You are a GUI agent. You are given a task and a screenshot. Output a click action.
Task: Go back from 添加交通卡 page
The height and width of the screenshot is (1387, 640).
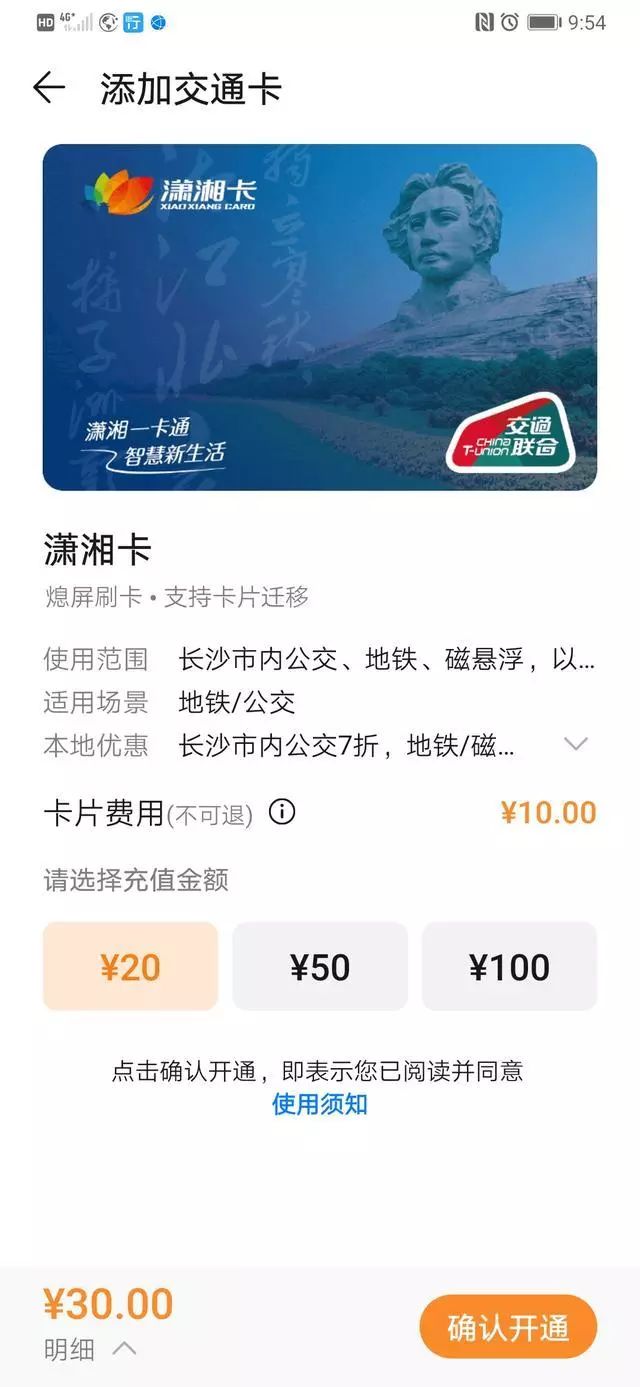48,88
